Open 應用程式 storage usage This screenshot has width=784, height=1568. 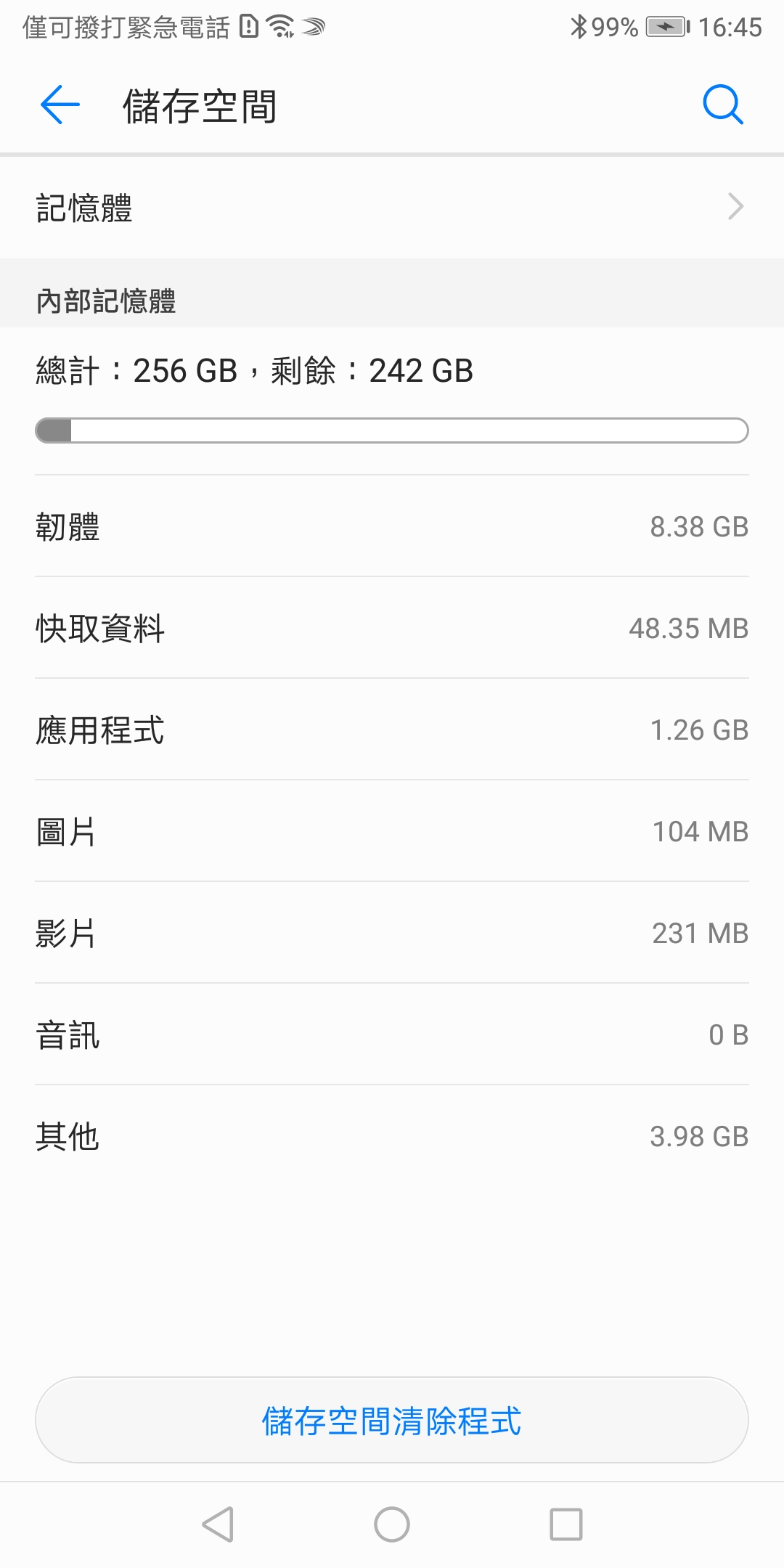392,730
